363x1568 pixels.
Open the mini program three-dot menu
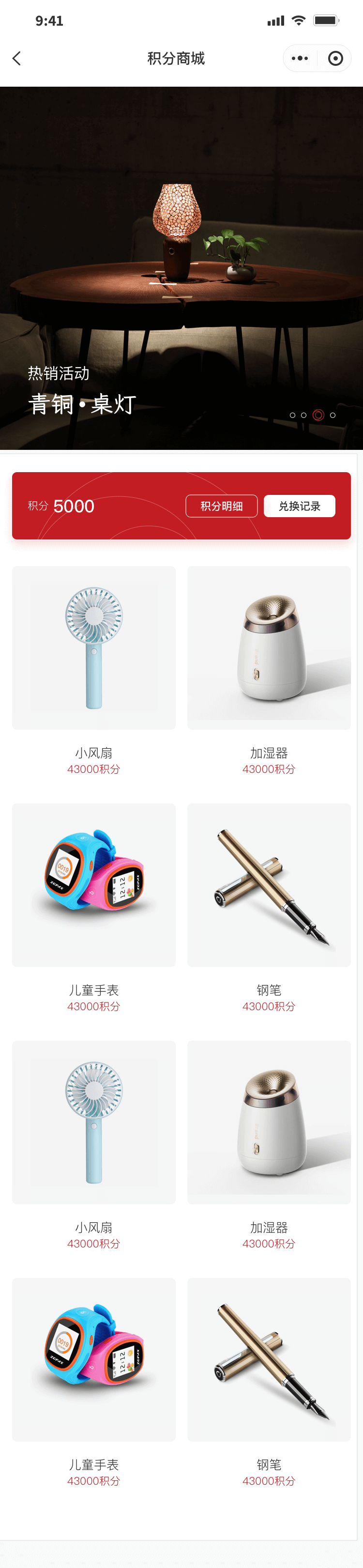300,59
